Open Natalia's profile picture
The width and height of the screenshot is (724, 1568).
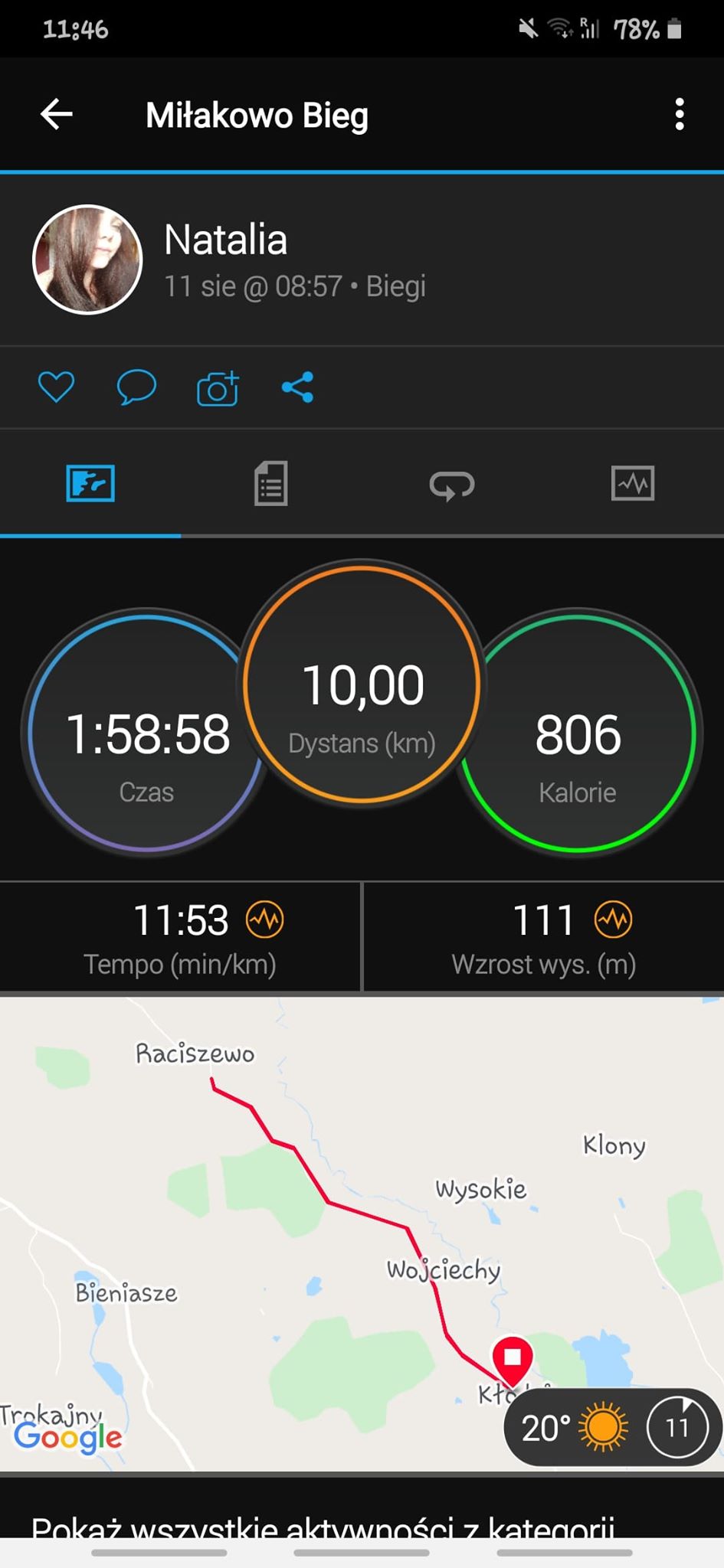pos(87,260)
